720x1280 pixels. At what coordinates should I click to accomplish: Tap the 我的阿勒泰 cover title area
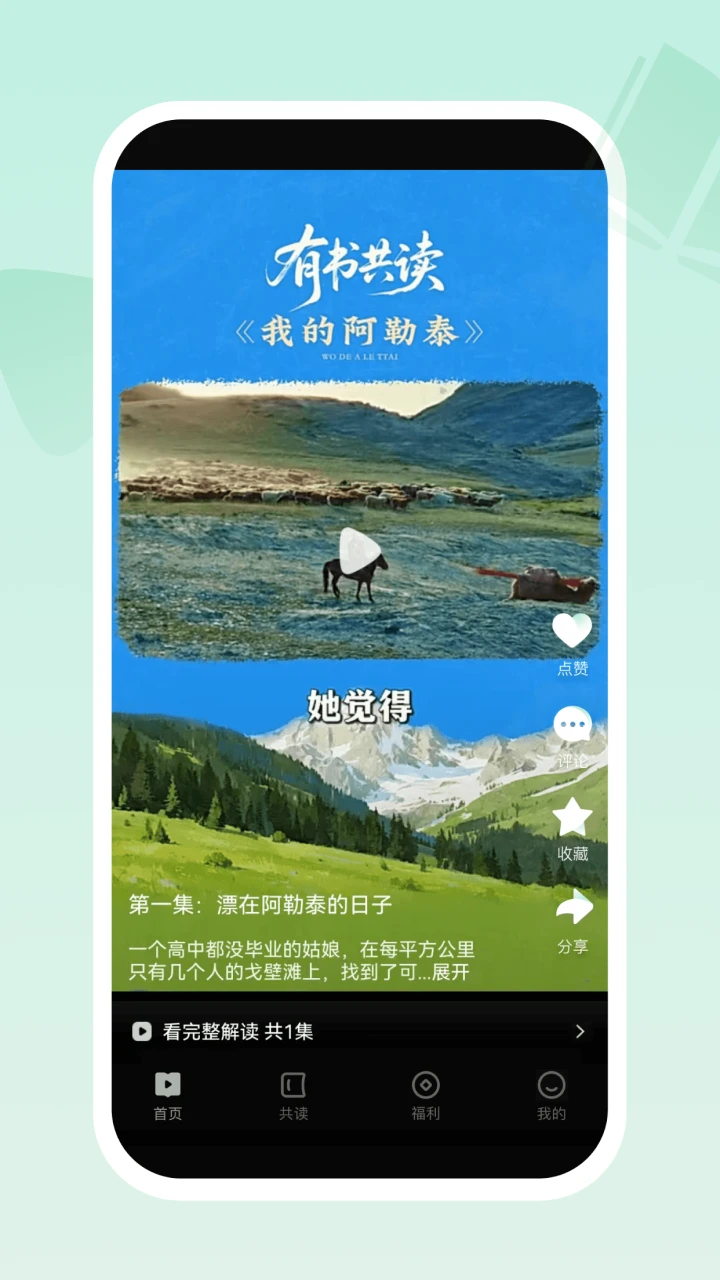click(360, 330)
